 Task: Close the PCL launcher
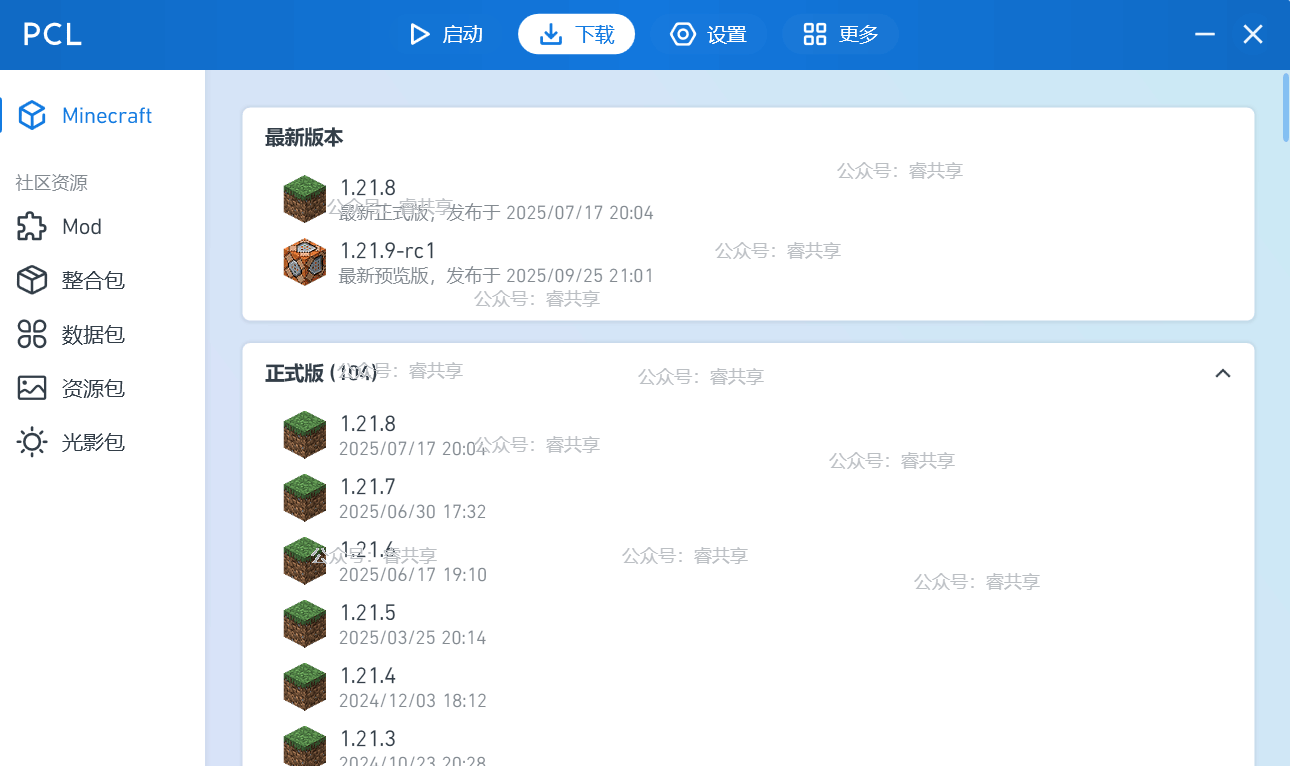point(1253,34)
